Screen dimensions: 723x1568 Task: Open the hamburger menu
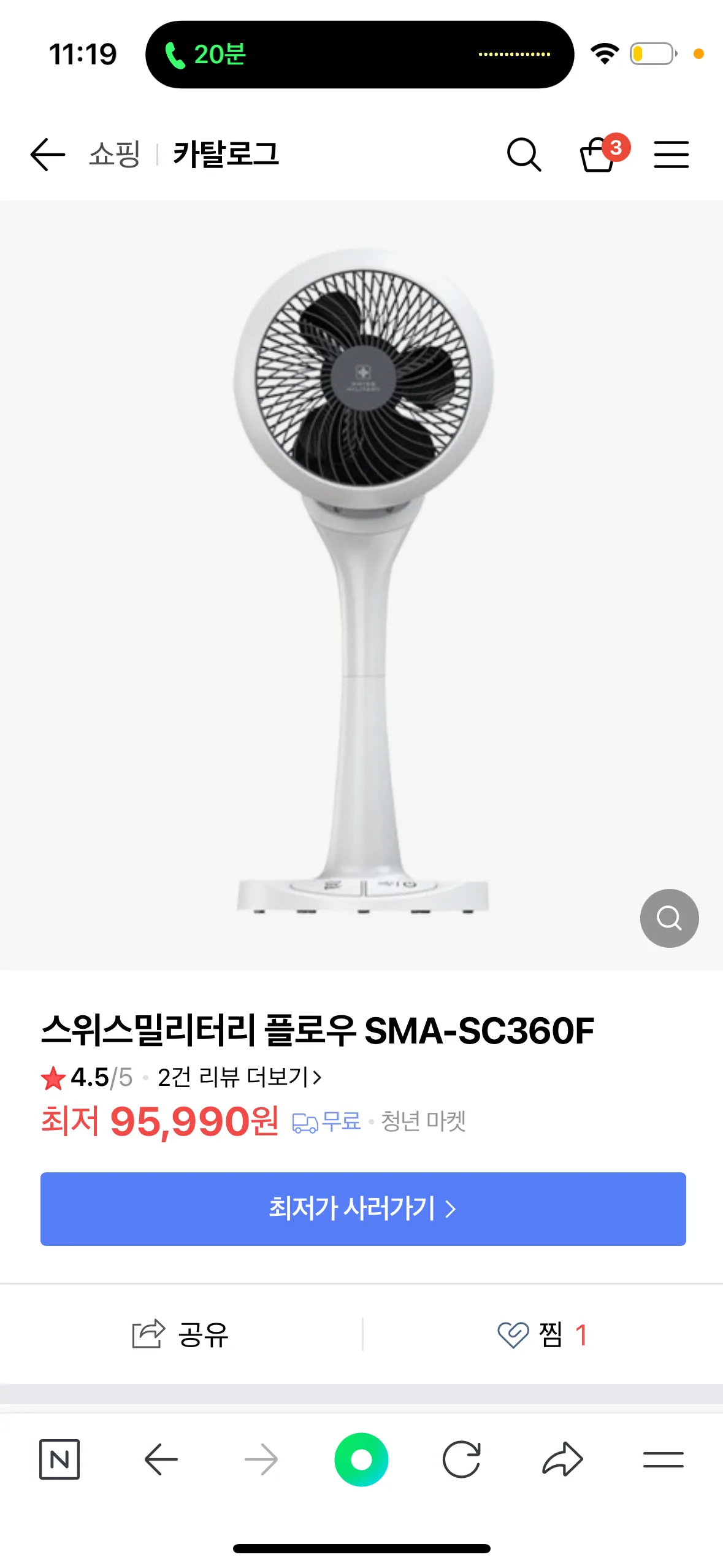pyautogui.click(x=671, y=155)
